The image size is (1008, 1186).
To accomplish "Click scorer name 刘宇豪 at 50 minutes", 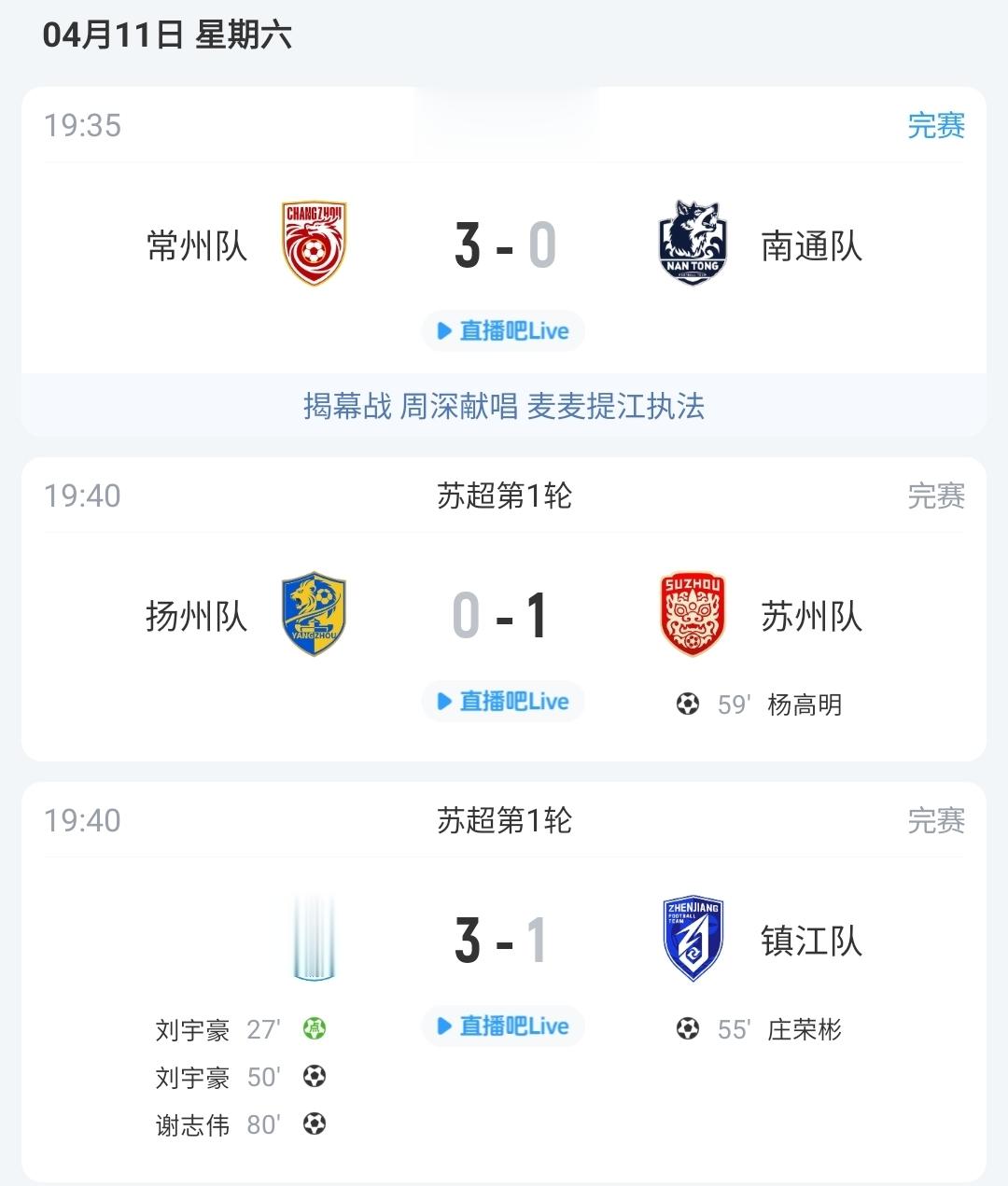I will (x=191, y=1077).
